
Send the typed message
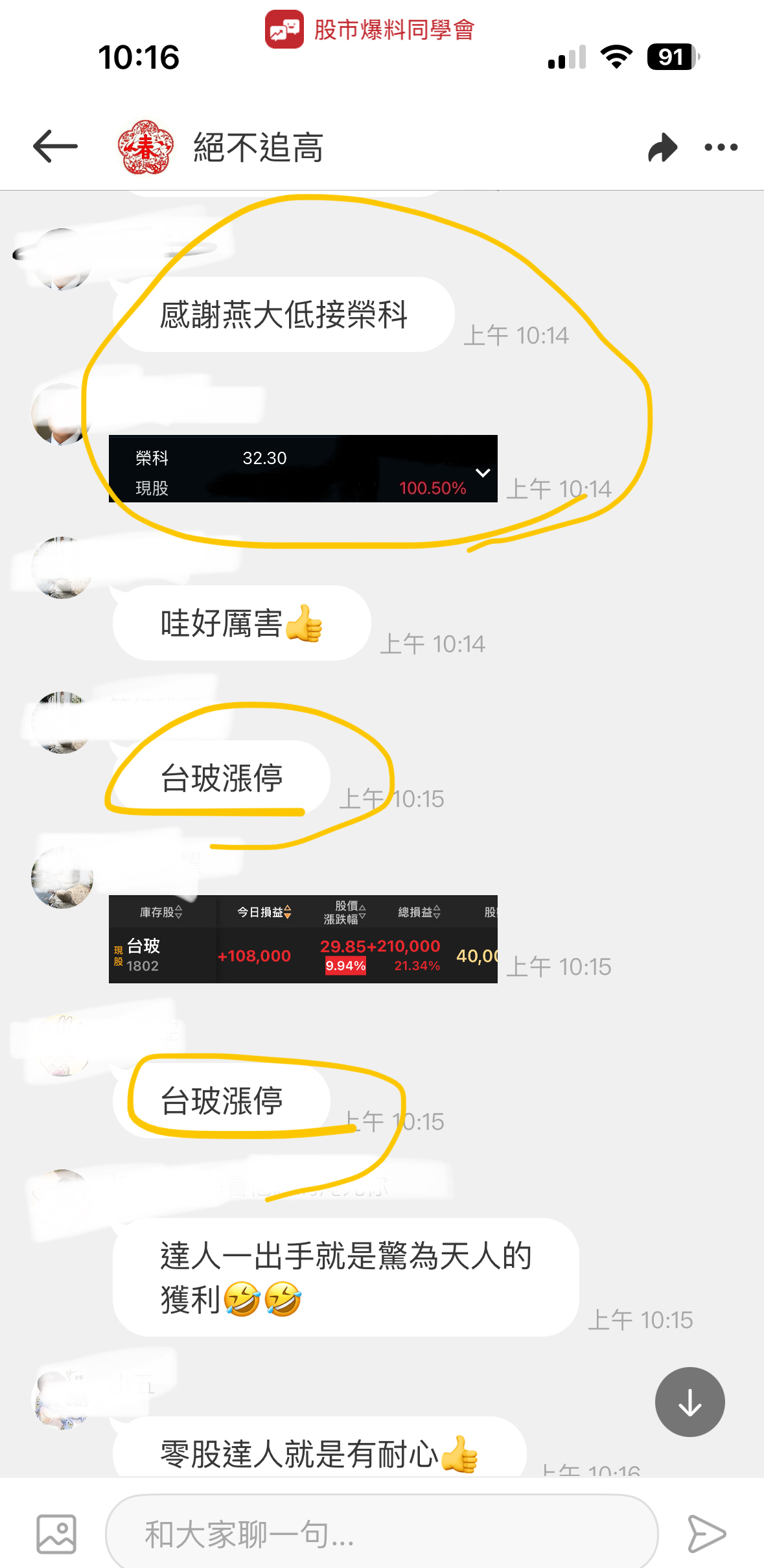[706, 1534]
